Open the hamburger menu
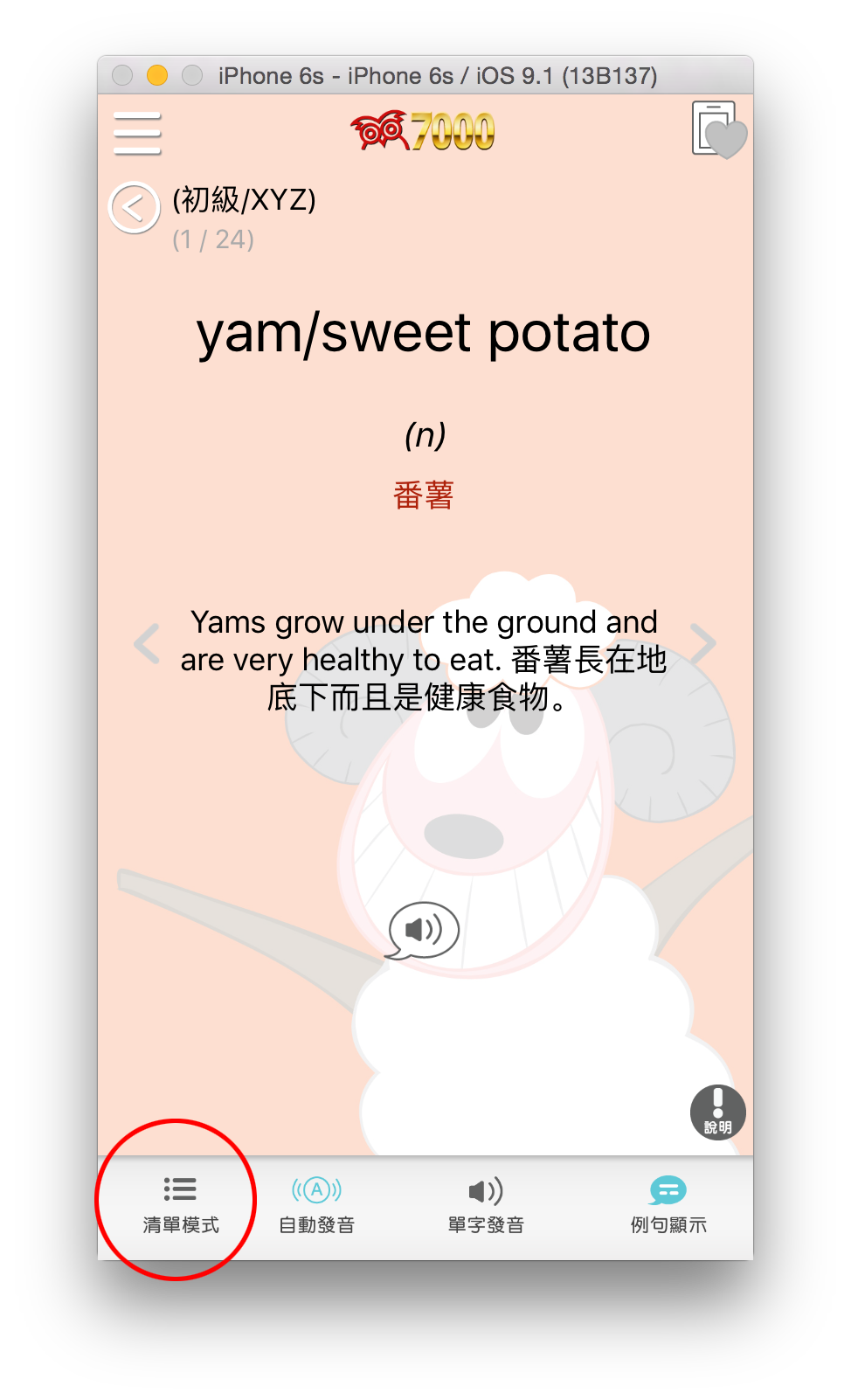The height and width of the screenshot is (1400, 851). (x=137, y=134)
